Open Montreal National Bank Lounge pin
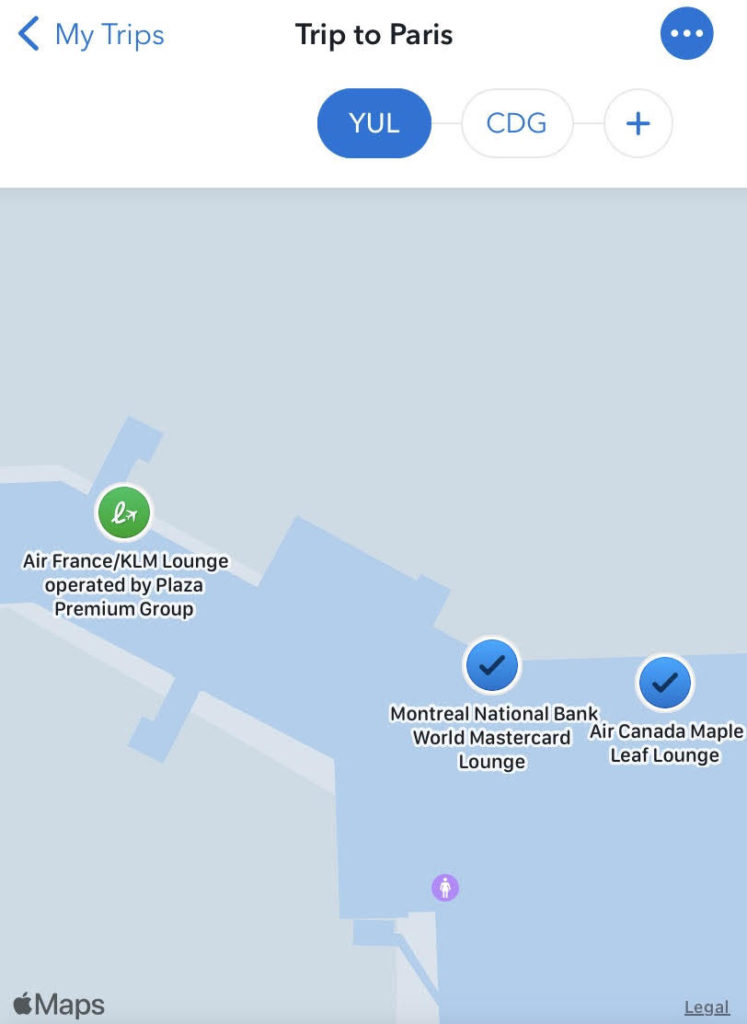This screenshot has width=747, height=1024. point(492,666)
